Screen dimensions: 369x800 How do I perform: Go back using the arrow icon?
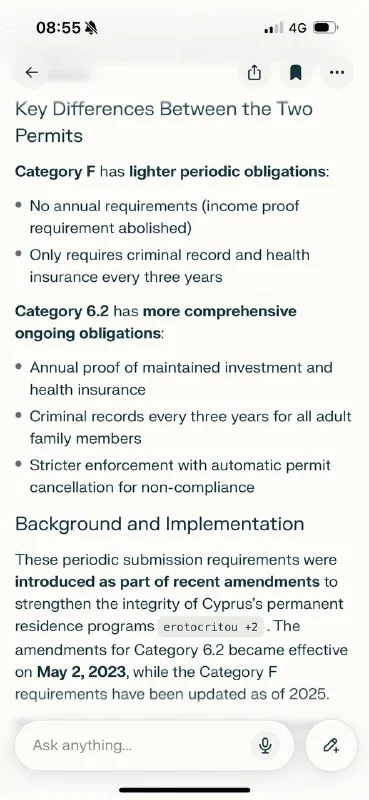pos(32,72)
